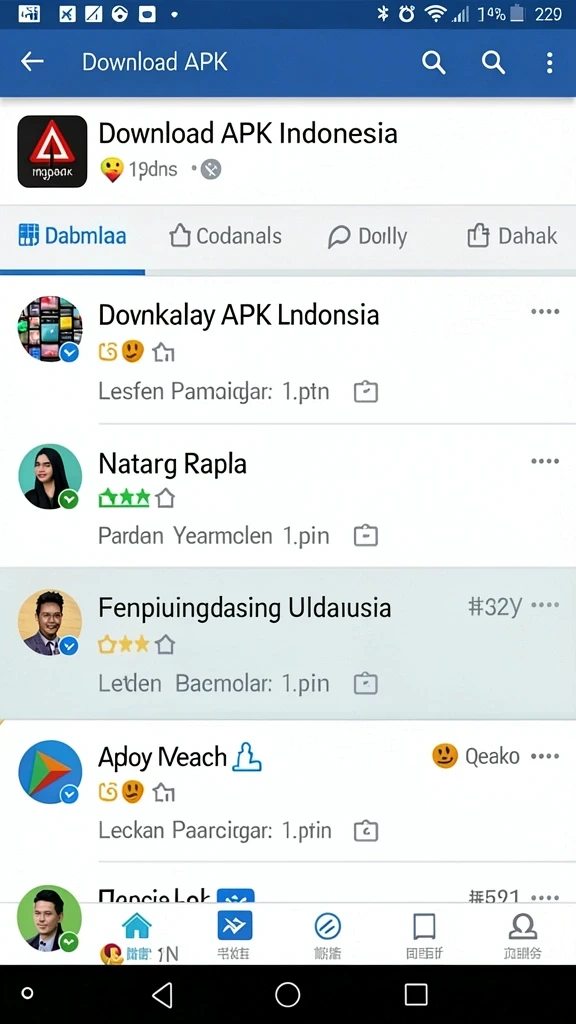
Task: Open the Apoy Meach entry
Action: (x=288, y=792)
